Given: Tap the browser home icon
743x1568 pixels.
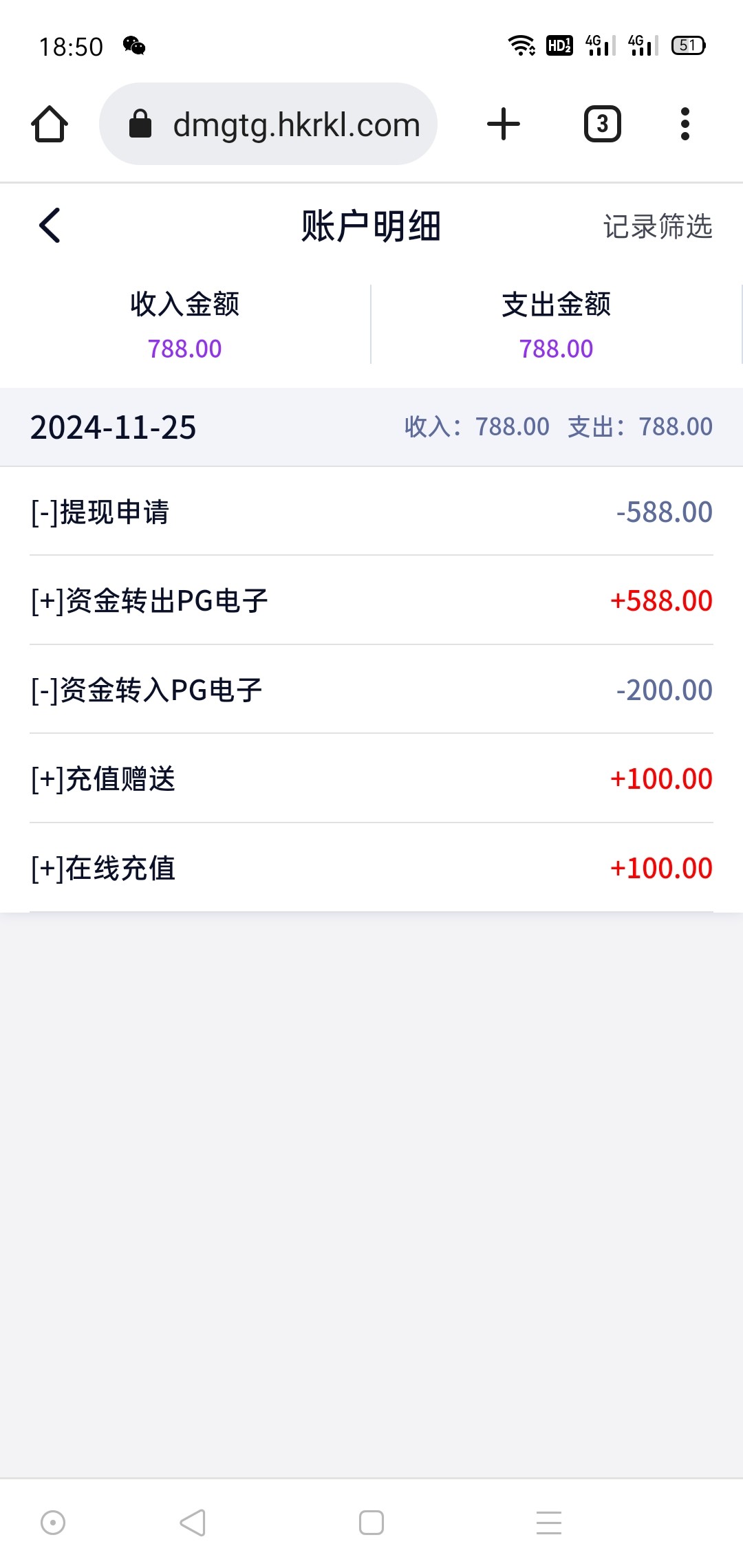Looking at the screenshot, I should click(x=50, y=124).
